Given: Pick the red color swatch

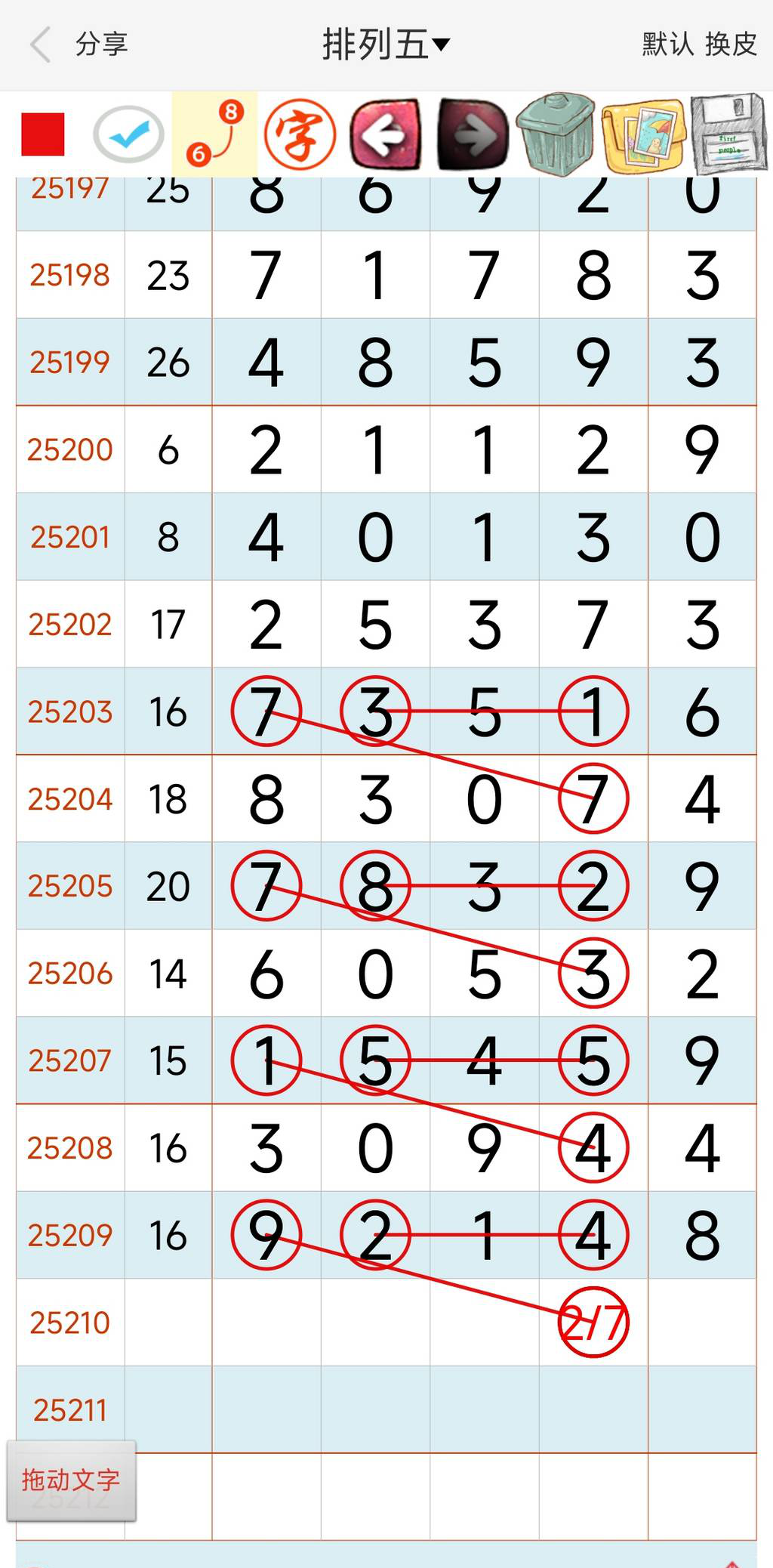Looking at the screenshot, I should [x=43, y=134].
